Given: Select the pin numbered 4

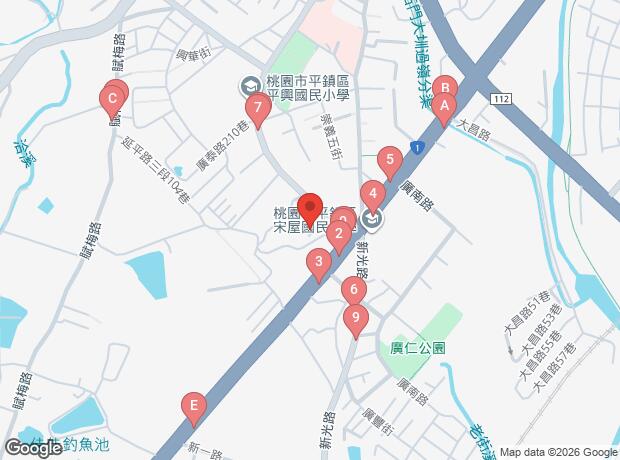Looking at the screenshot, I should coord(373,194).
